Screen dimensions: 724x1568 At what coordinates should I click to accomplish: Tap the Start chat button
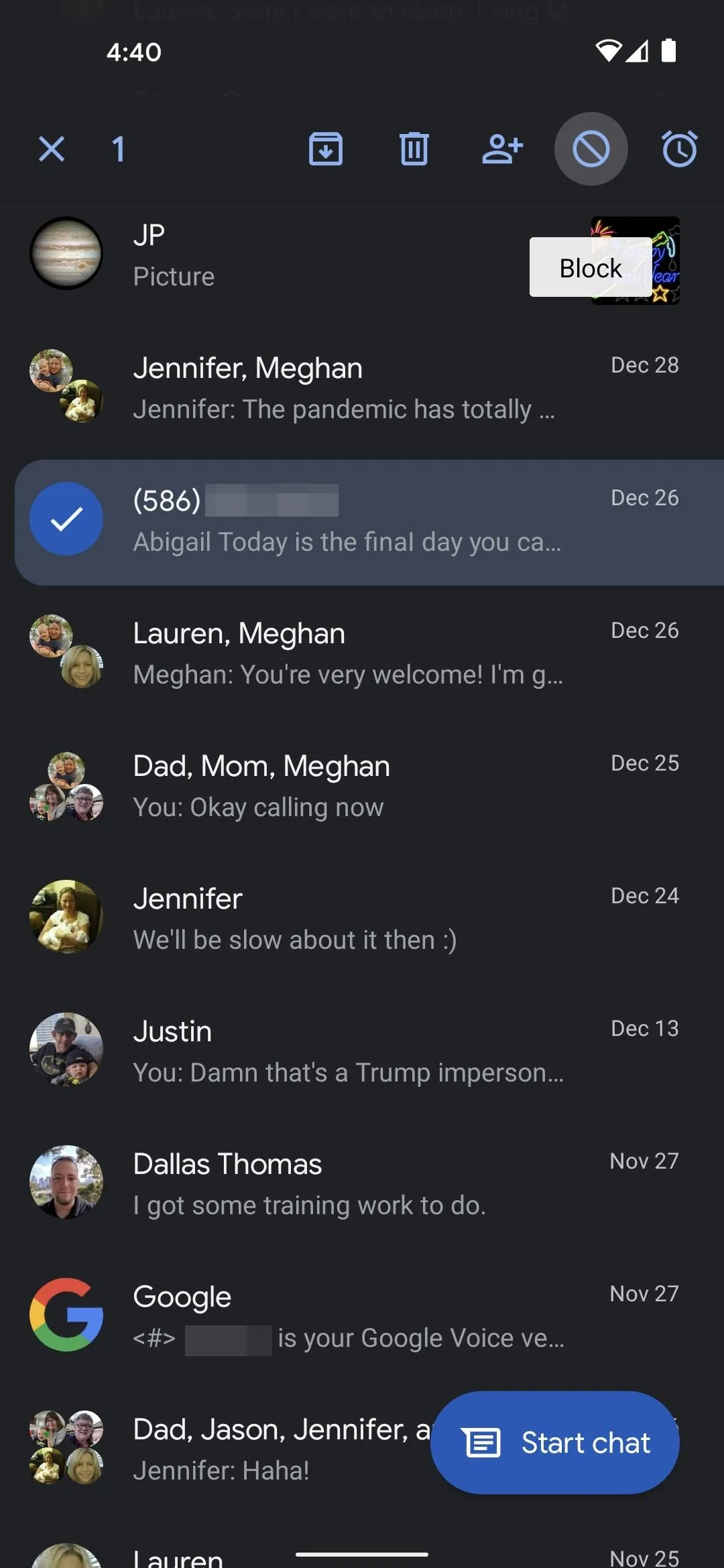point(555,1443)
